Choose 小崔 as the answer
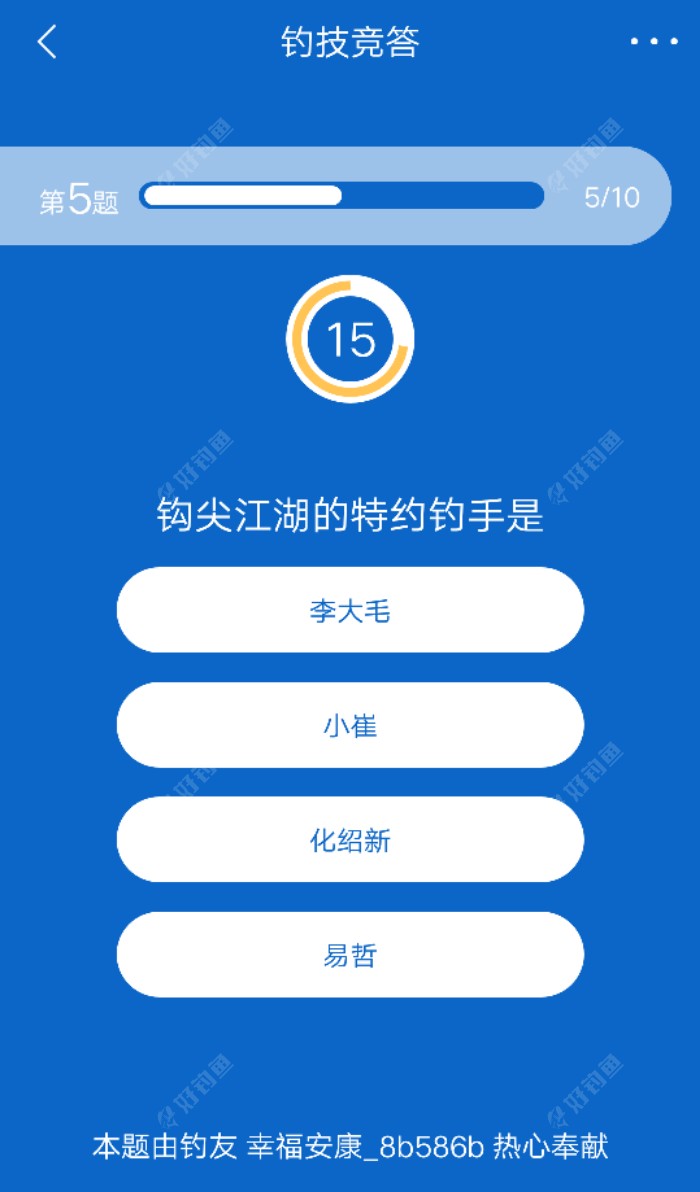The width and height of the screenshot is (700, 1192). click(350, 725)
